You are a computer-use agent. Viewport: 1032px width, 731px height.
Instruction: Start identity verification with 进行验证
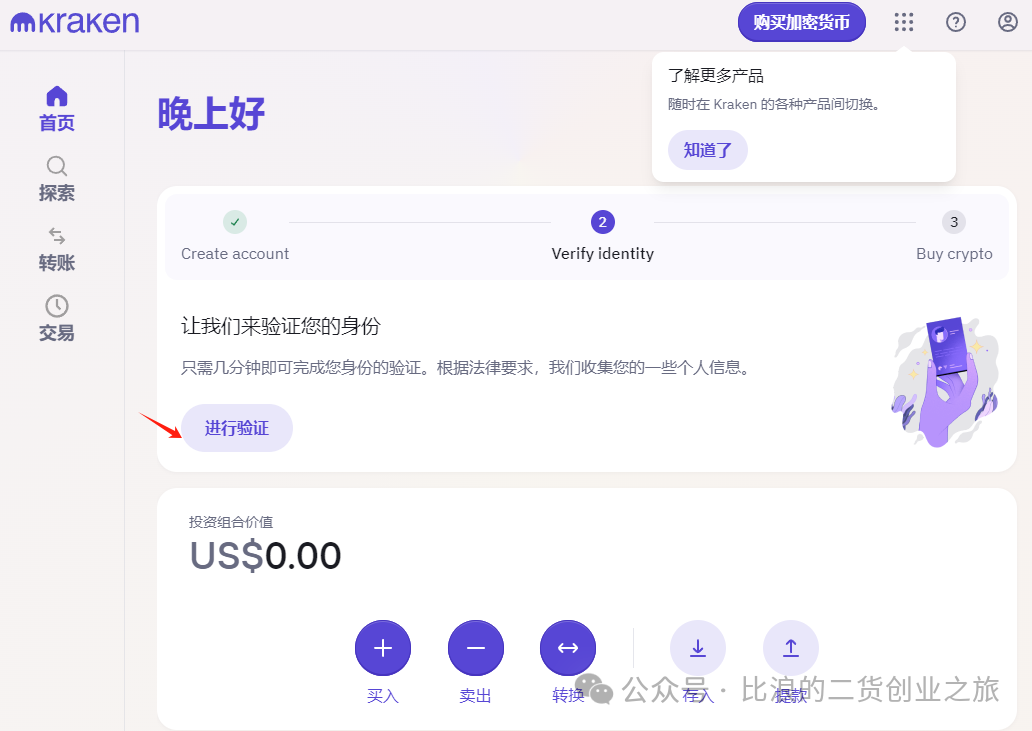(237, 428)
